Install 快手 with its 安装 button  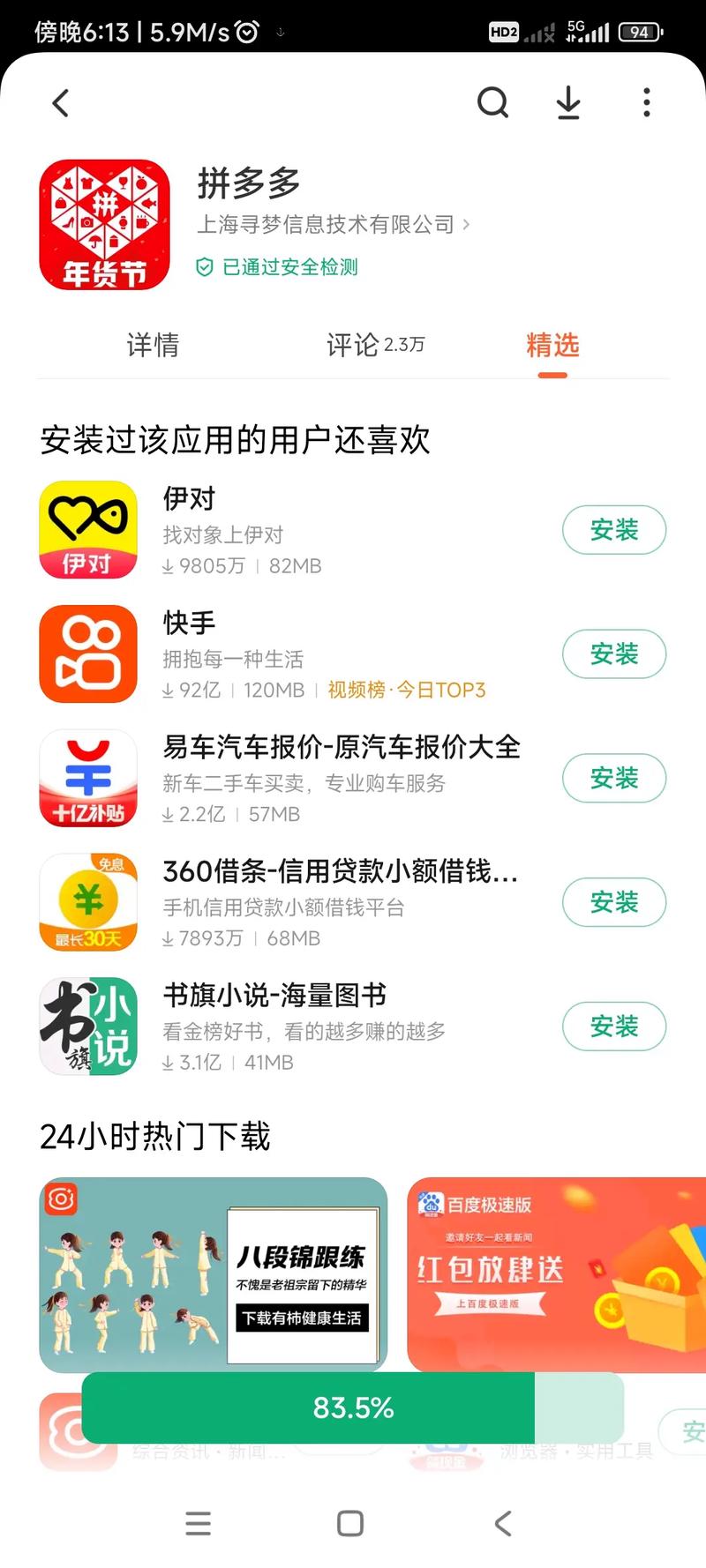(613, 654)
